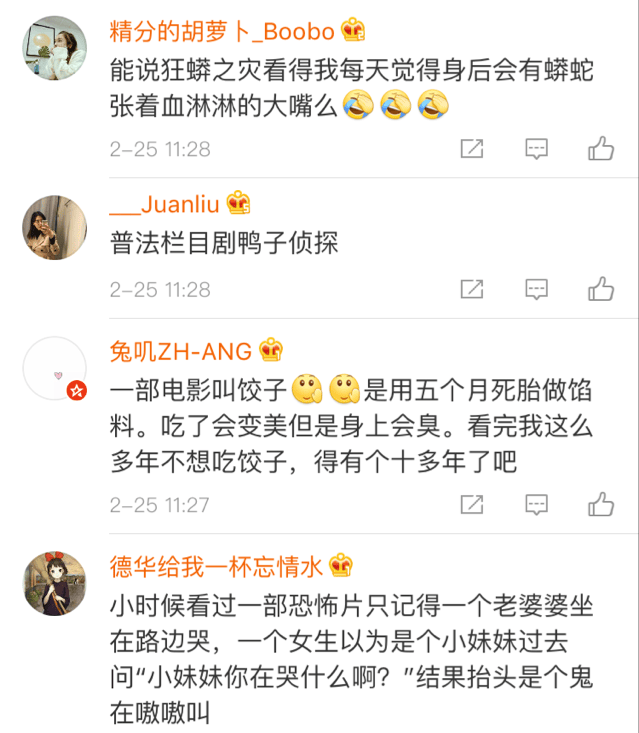This screenshot has height=733, width=639.
Task: Tap the username 德华给我一杯忘情水
Action: pos(217,566)
